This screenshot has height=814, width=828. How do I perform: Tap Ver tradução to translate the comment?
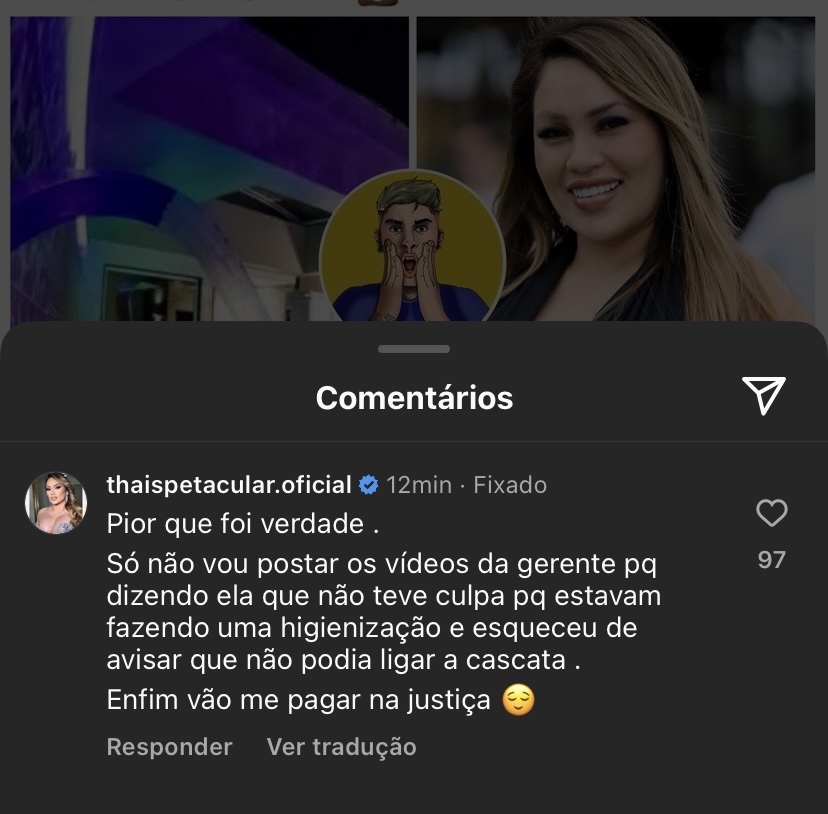pyautogui.click(x=341, y=747)
